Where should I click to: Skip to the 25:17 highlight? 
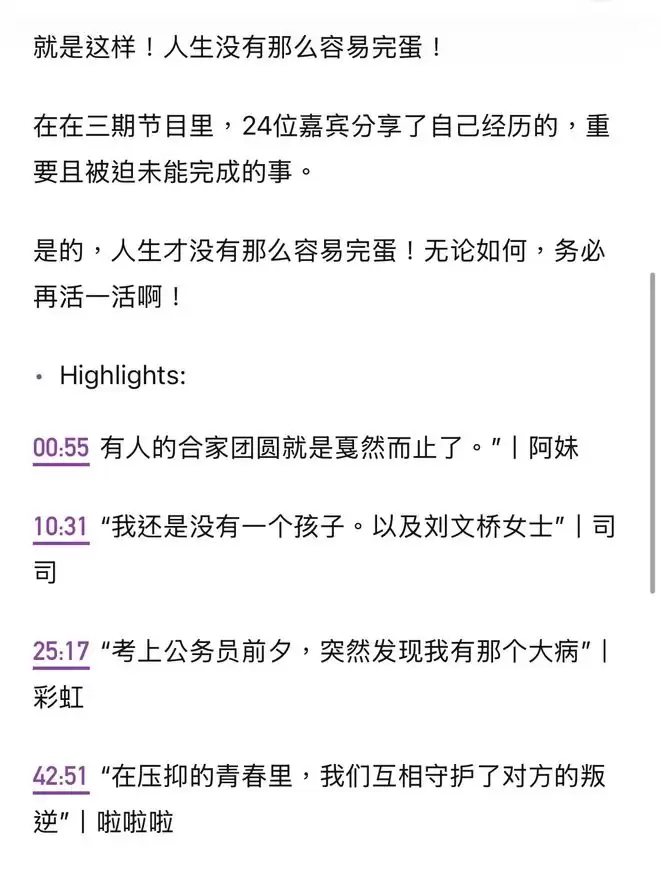[x=61, y=651]
